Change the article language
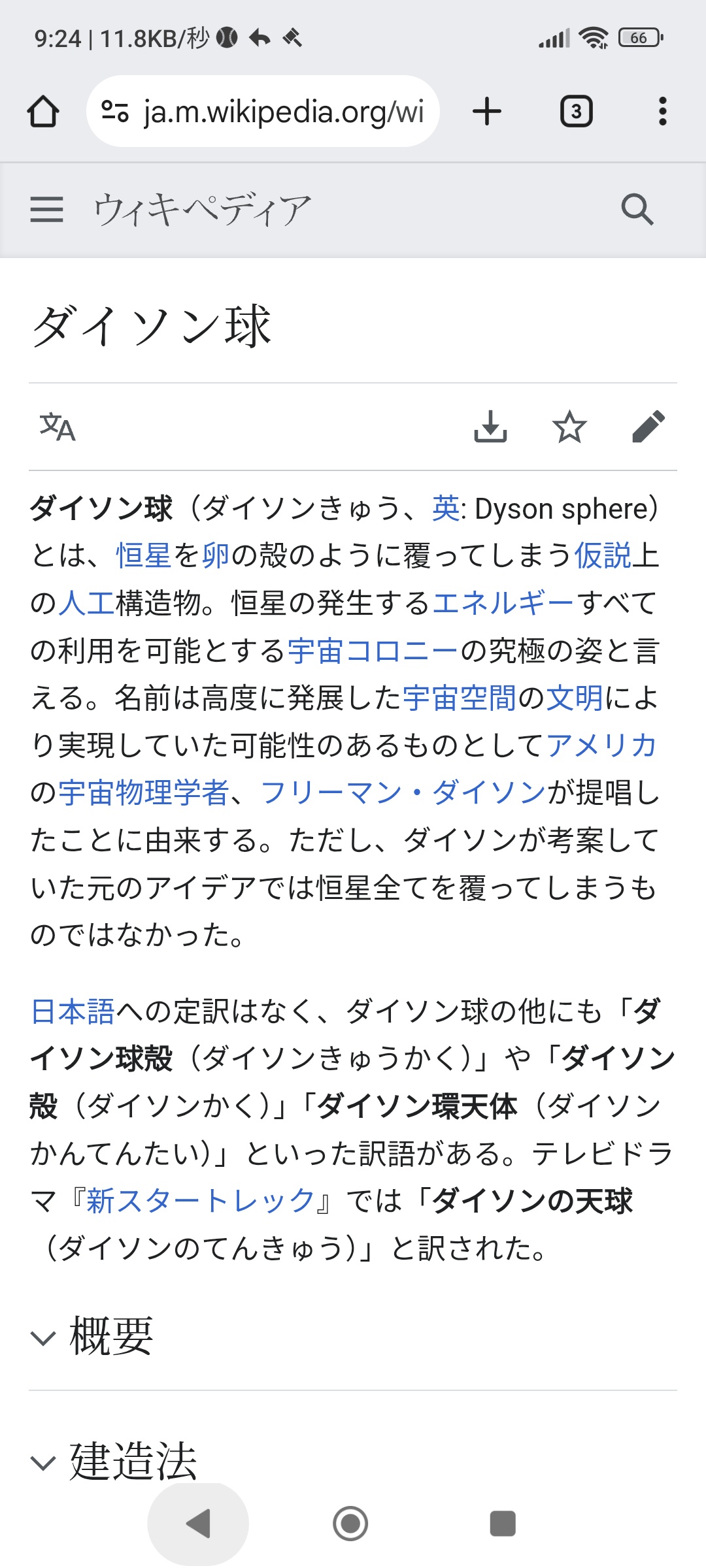The height and width of the screenshot is (1568, 706). (x=58, y=427)
